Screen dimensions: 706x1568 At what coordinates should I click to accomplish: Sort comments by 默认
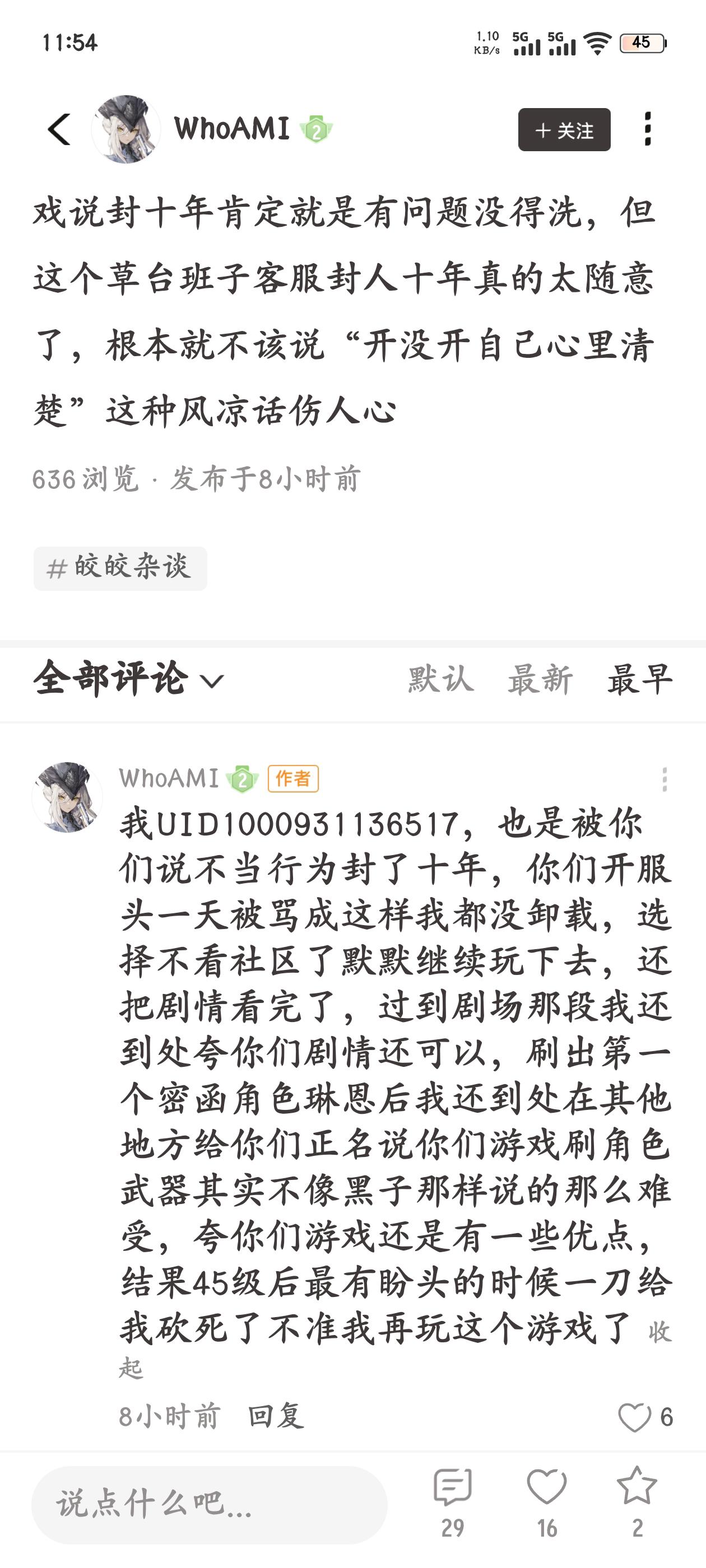(x=440, y=679)
